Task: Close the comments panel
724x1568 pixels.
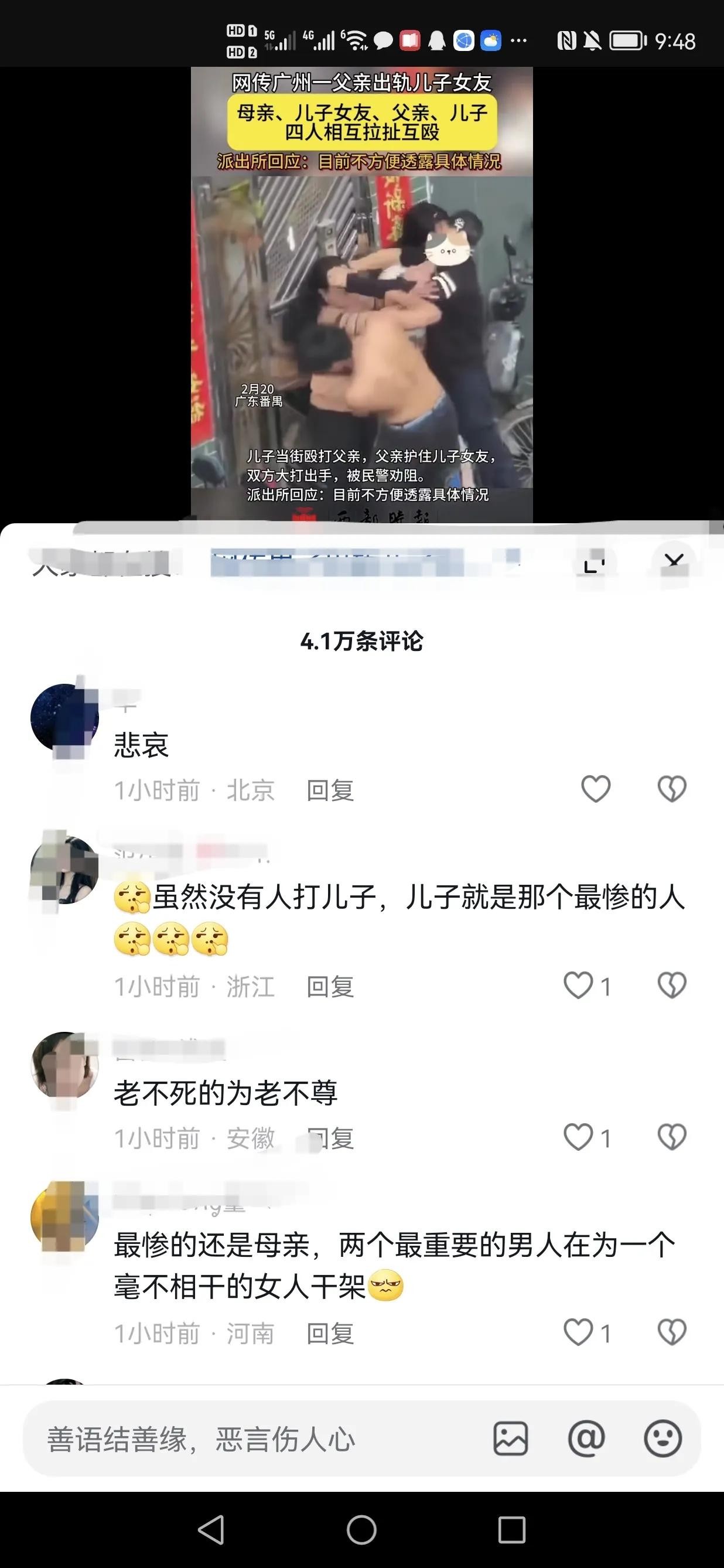Action: pos(674,562)
